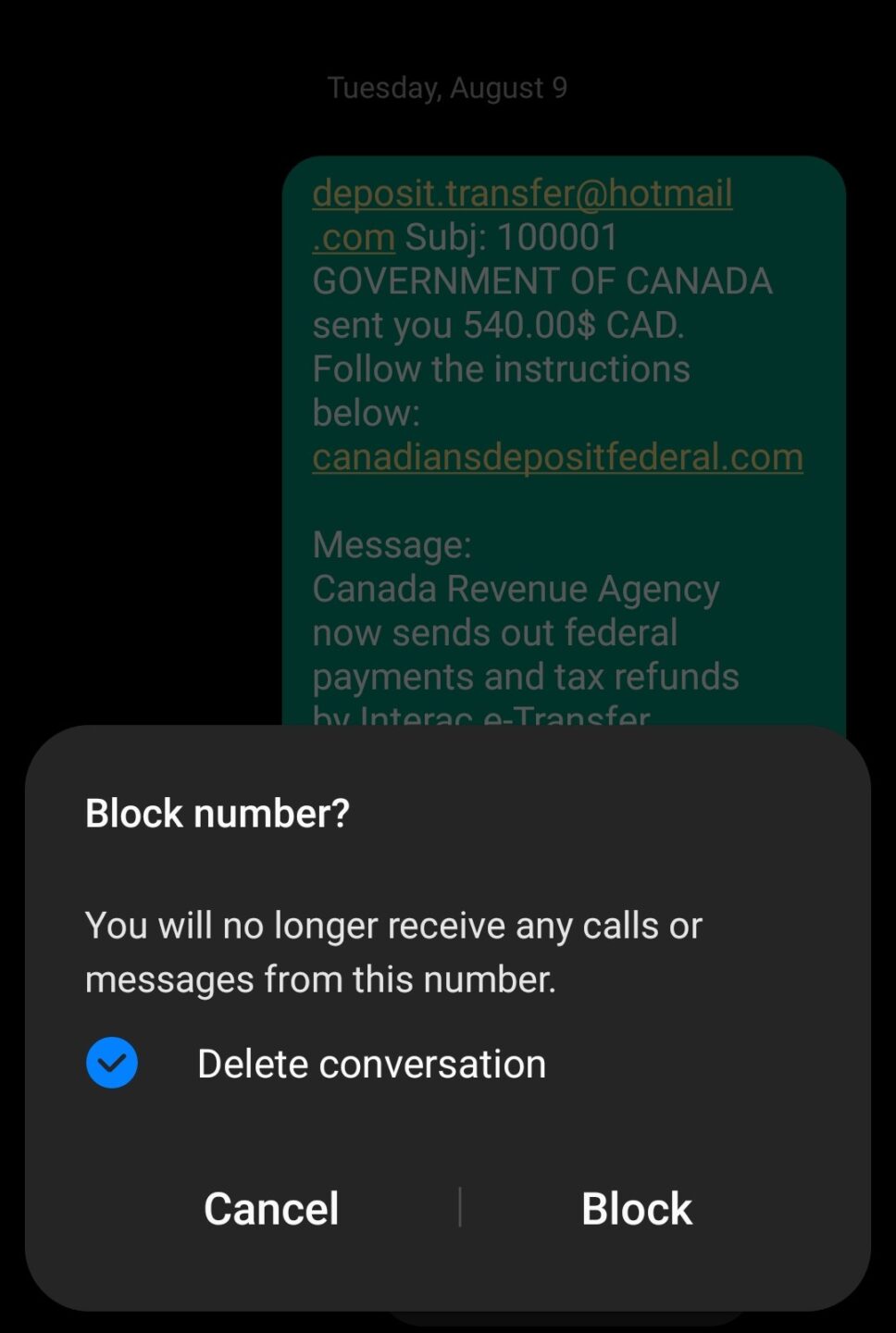Confirm blocking with the Block button

tap(636, 1208)
